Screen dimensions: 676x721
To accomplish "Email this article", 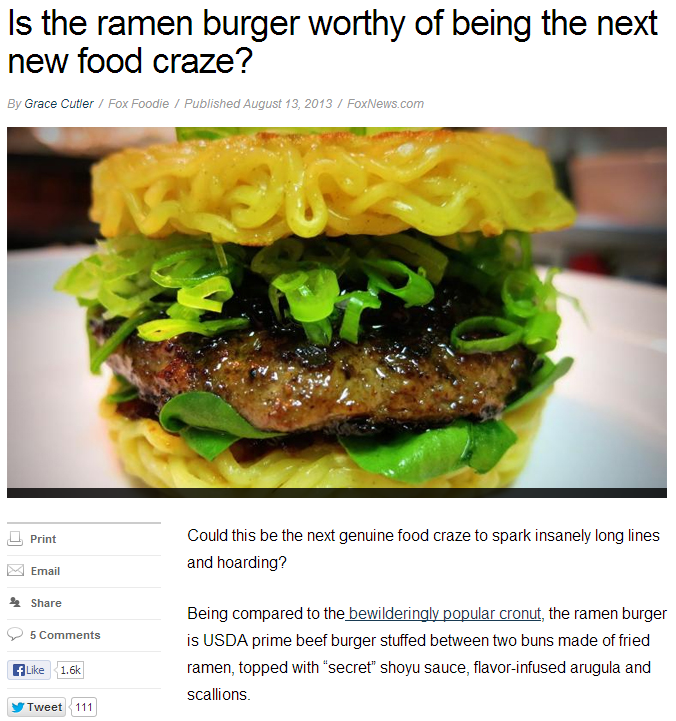I will coord(44,571).
